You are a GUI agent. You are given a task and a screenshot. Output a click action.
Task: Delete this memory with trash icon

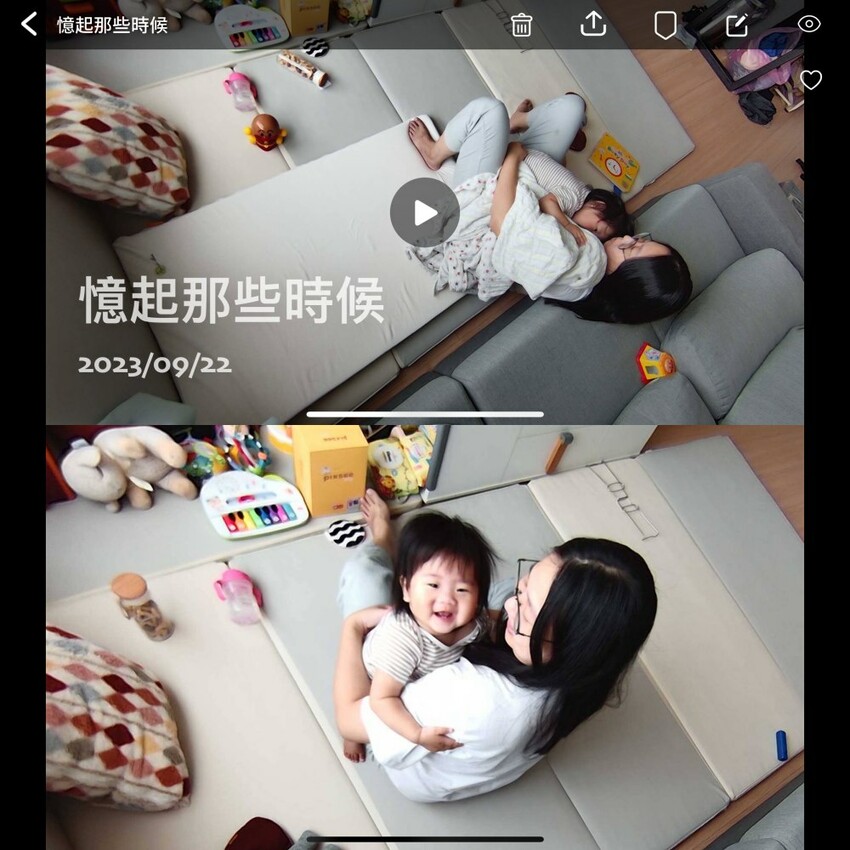(521, 25)
